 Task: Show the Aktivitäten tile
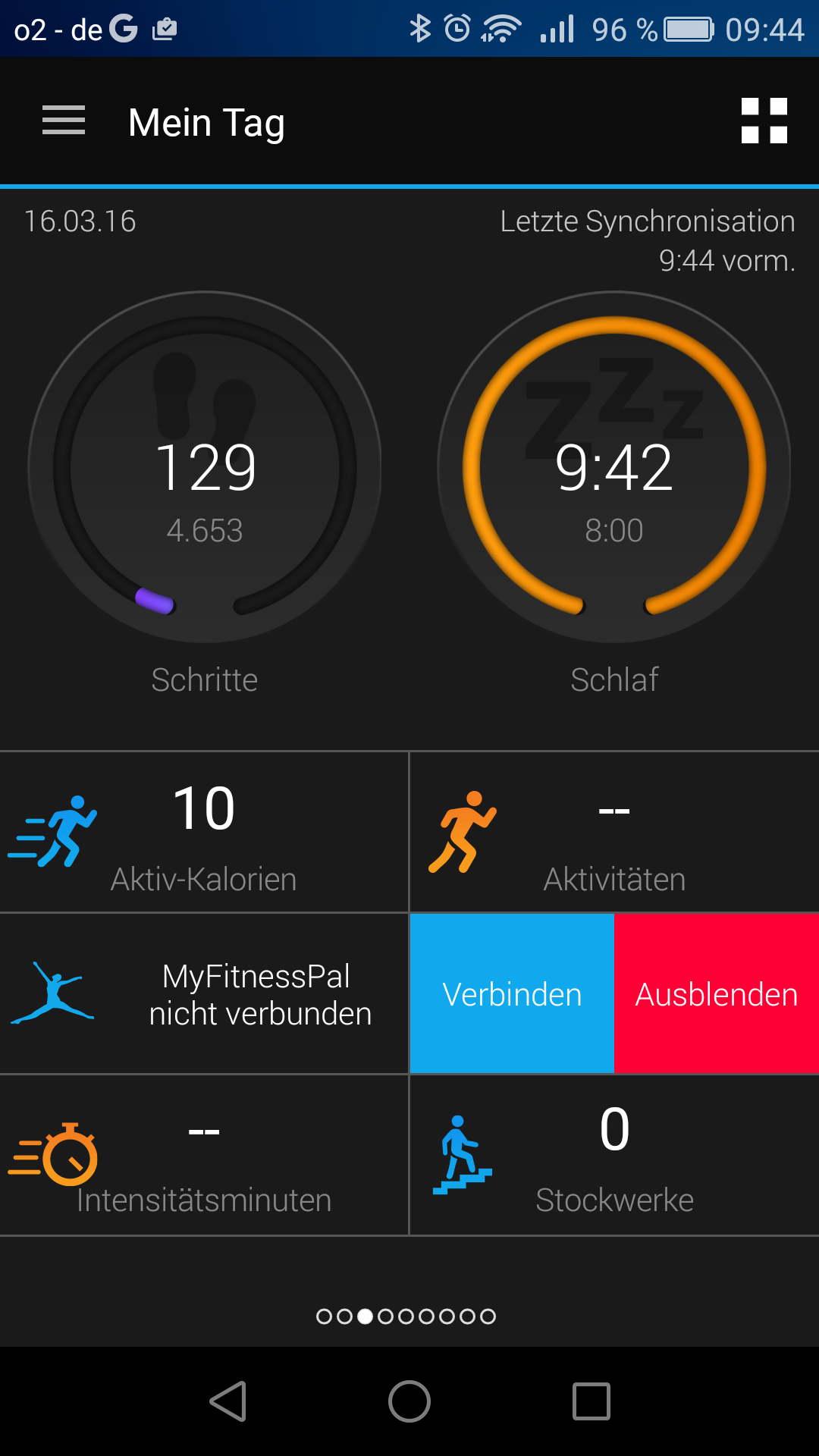(614, 833)
